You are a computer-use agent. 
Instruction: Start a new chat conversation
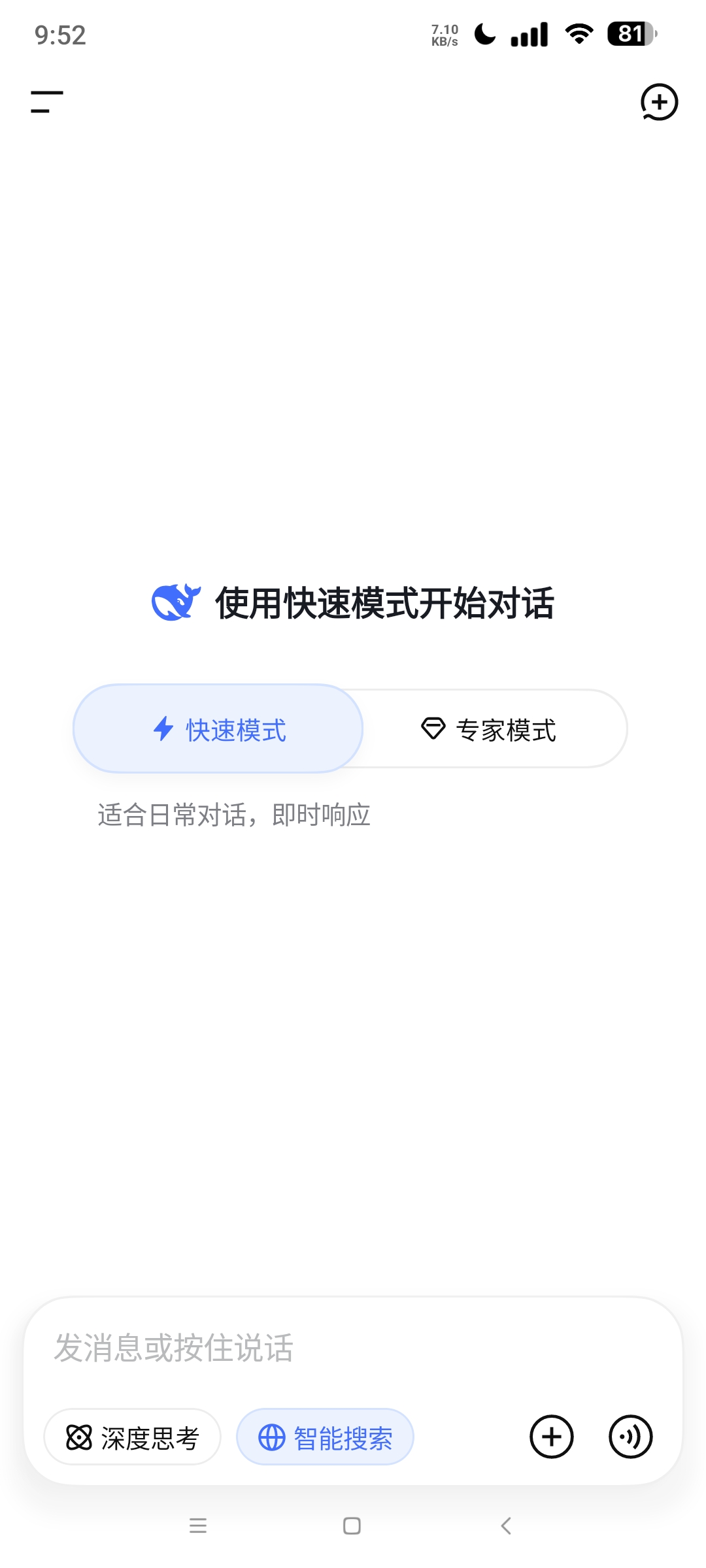point(659,102)
